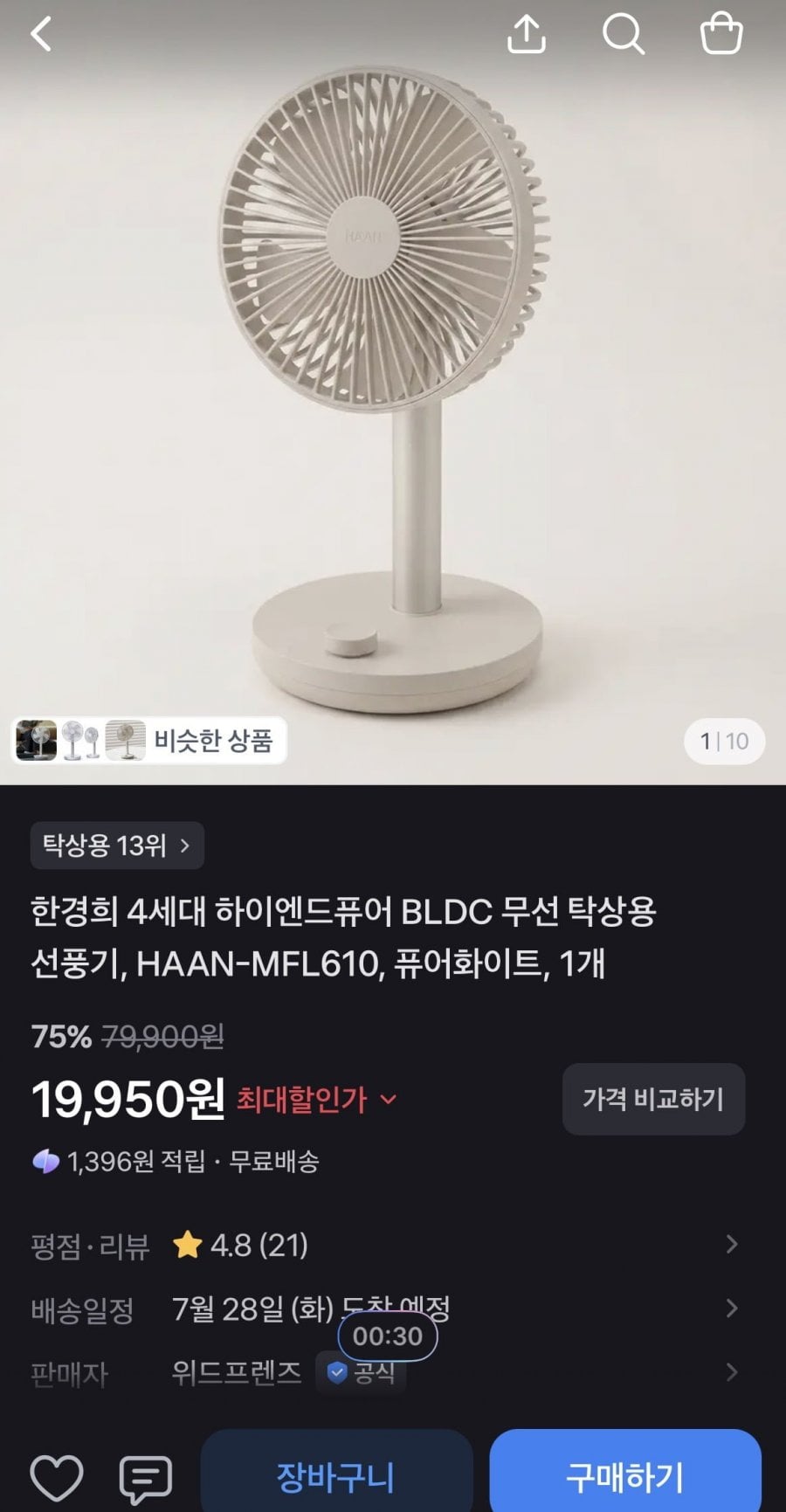Expand the 최대할인가 price details
The height and width of the screenshot is (1512, 786).
coord(317,1099)
